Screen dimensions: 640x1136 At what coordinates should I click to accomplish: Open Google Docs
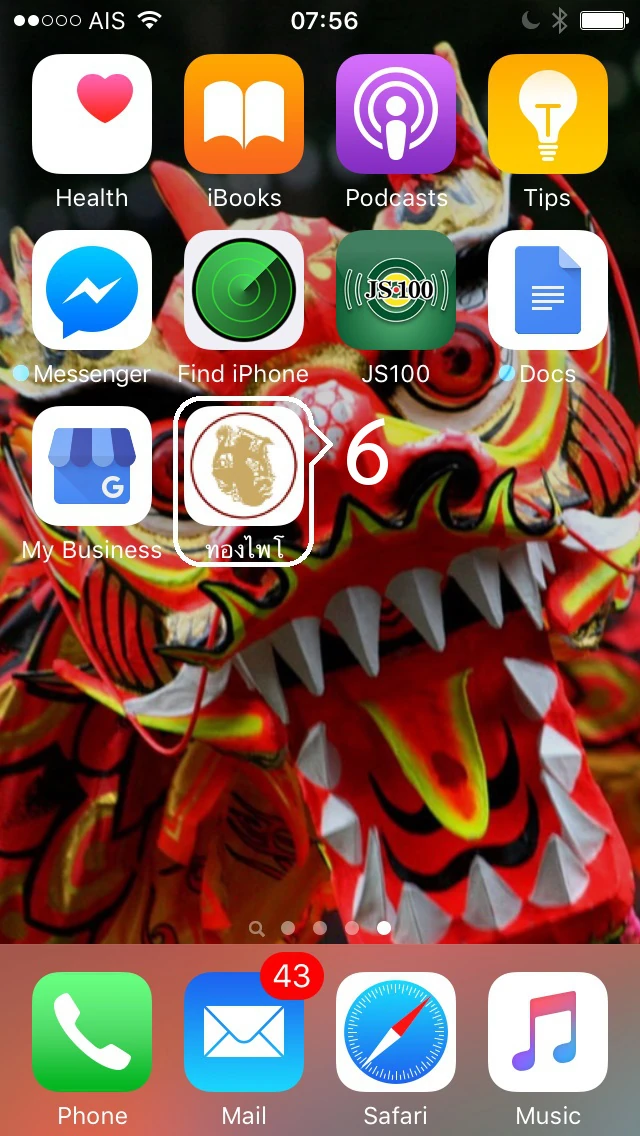[x=548, y=290]
